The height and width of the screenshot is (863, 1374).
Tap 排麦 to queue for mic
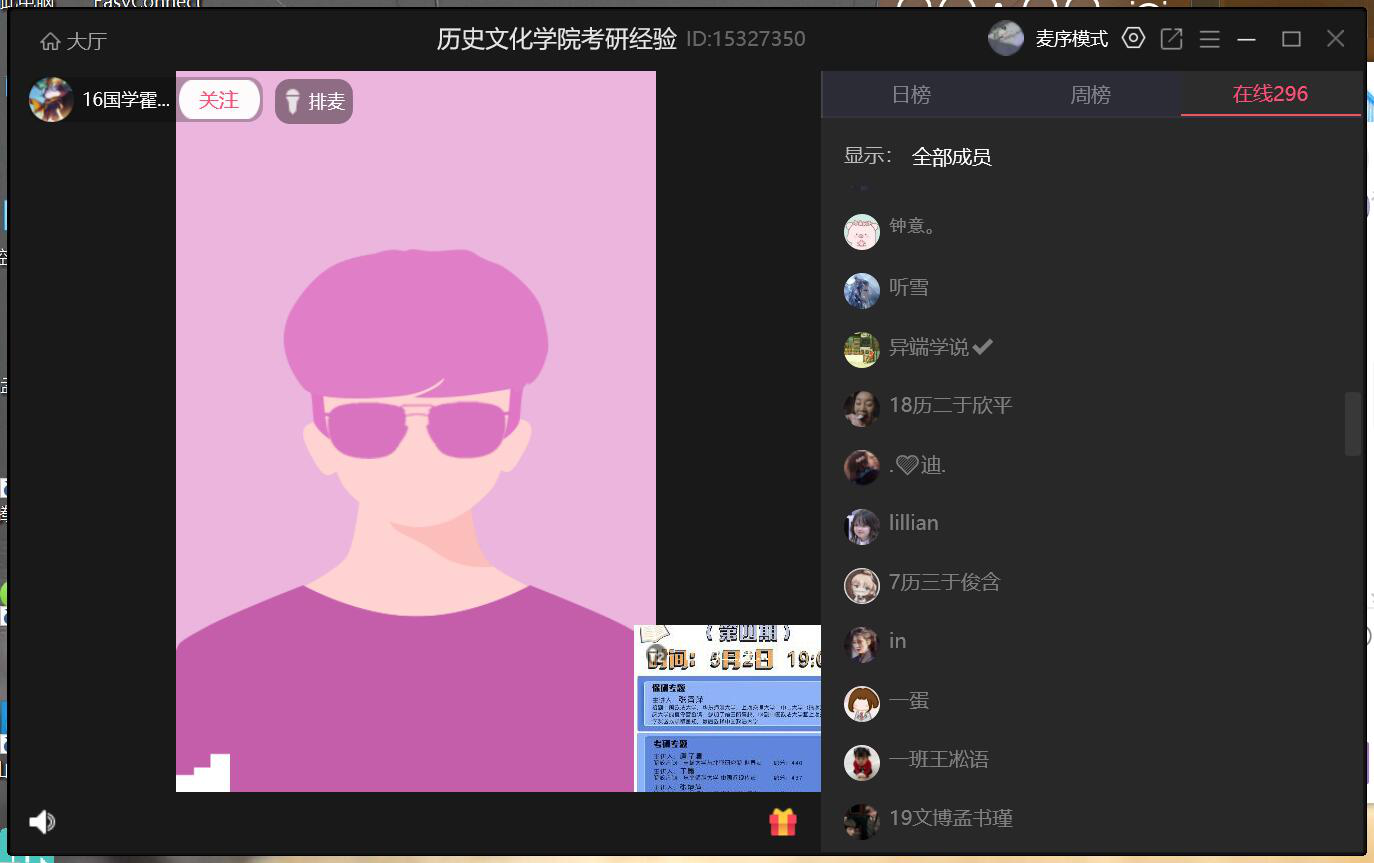pyautogui.click(x=314, y=101)
